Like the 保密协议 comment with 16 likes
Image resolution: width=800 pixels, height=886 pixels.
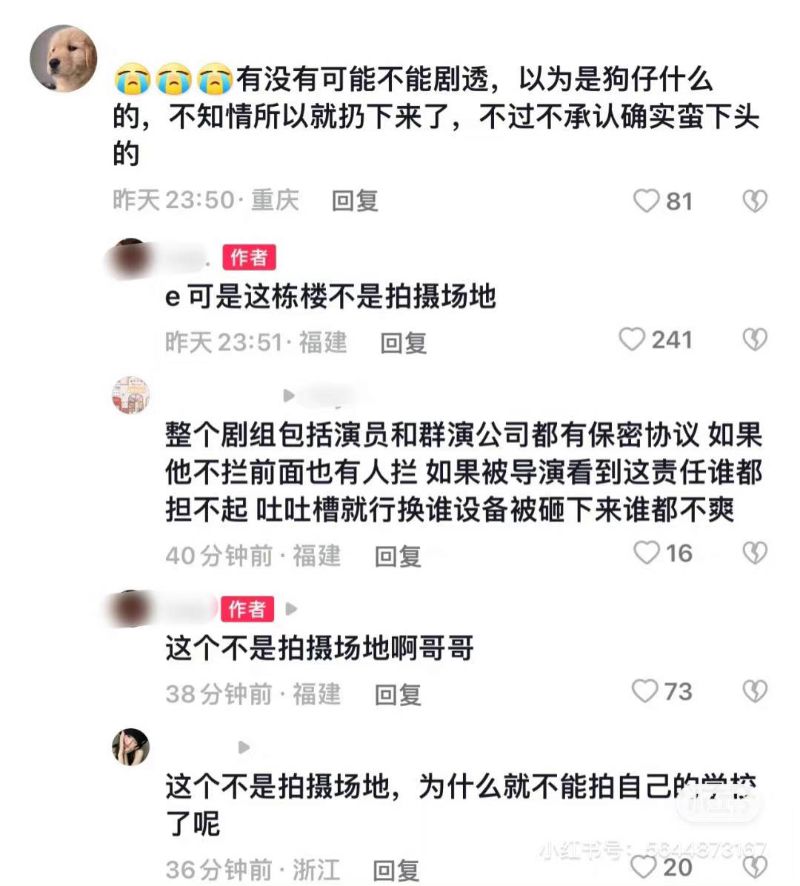tap(648, 552)
